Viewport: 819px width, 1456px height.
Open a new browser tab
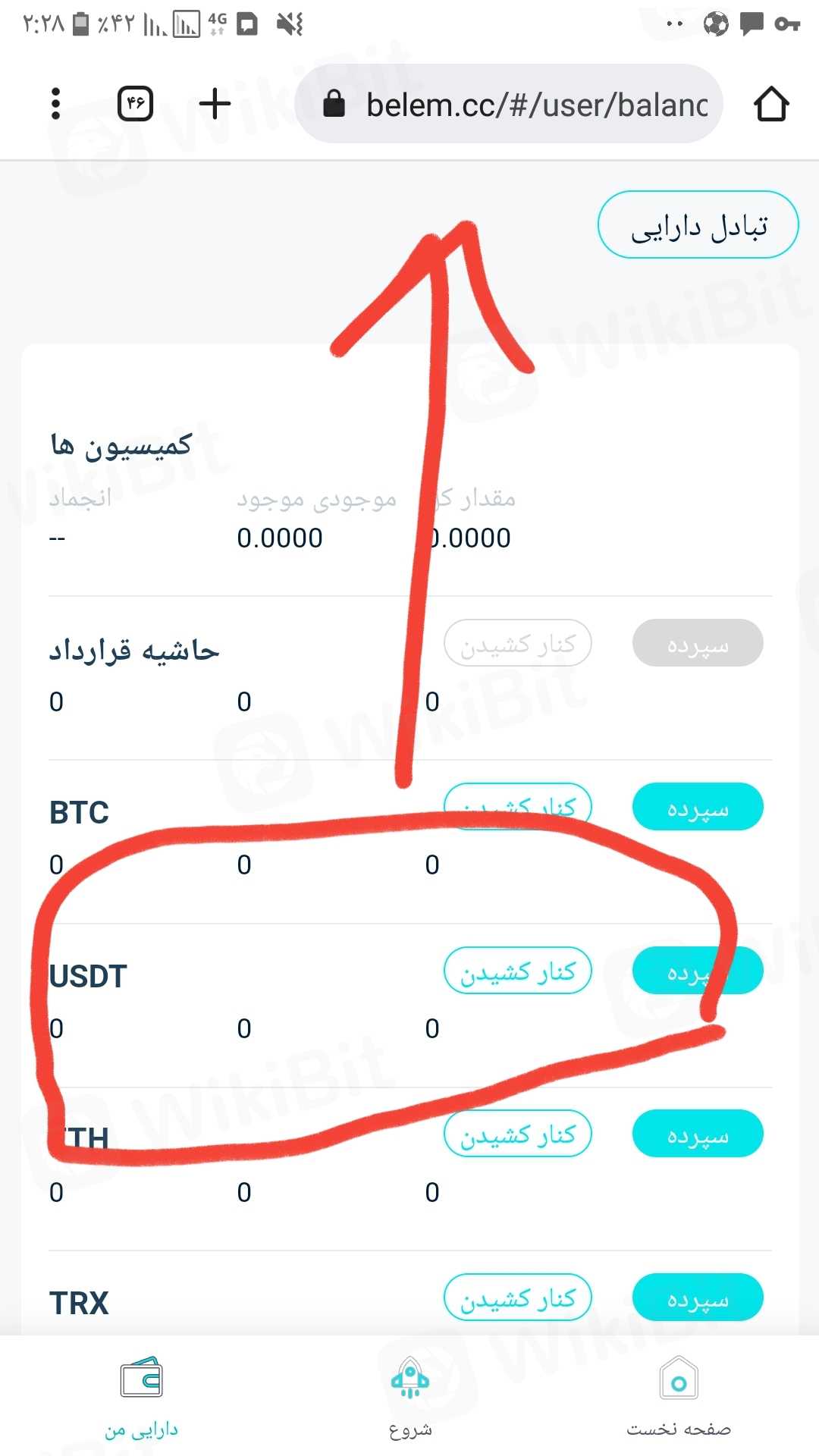[x=215, y=104]
